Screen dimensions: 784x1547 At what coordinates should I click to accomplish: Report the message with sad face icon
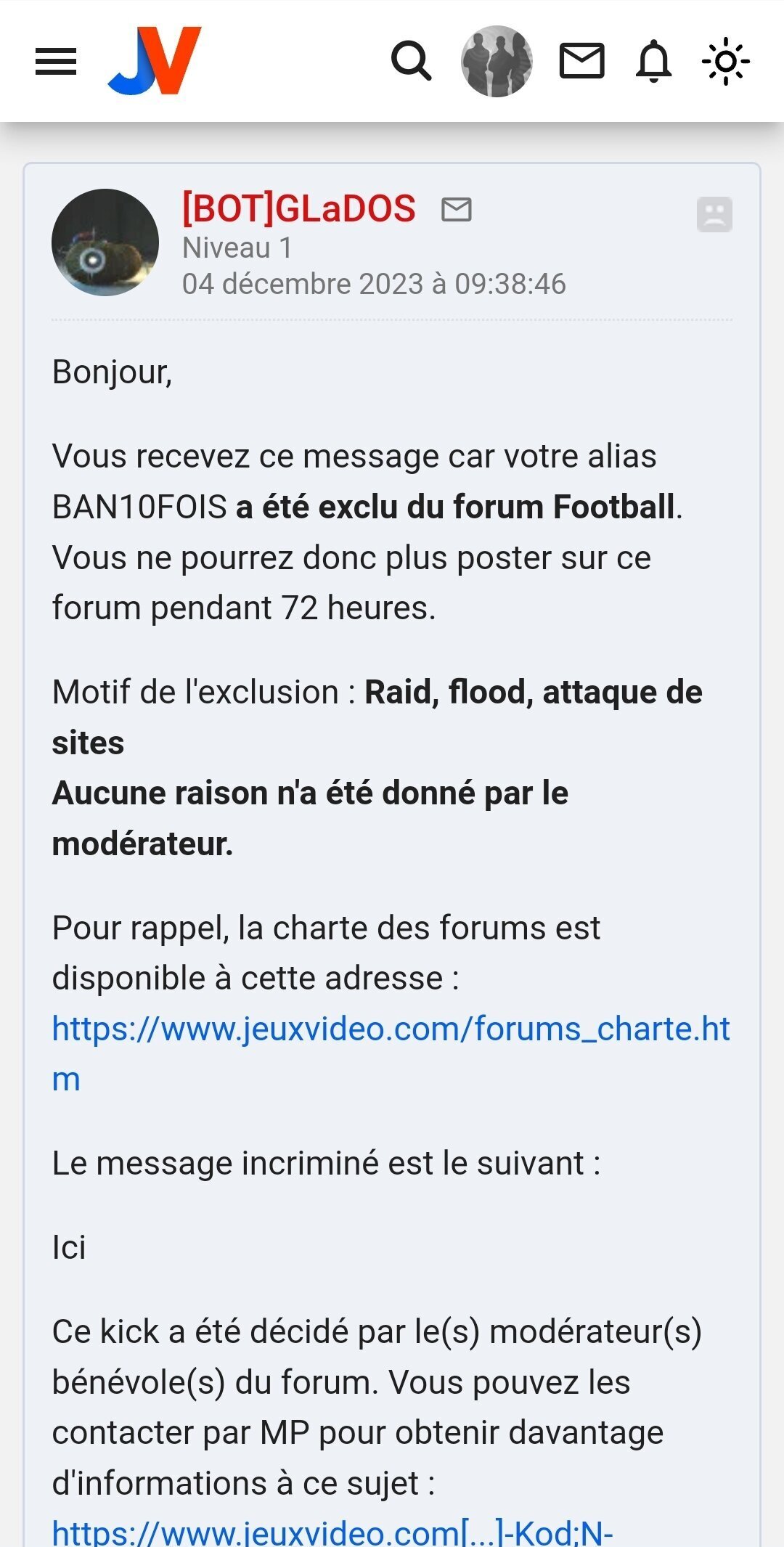point(714,214)
